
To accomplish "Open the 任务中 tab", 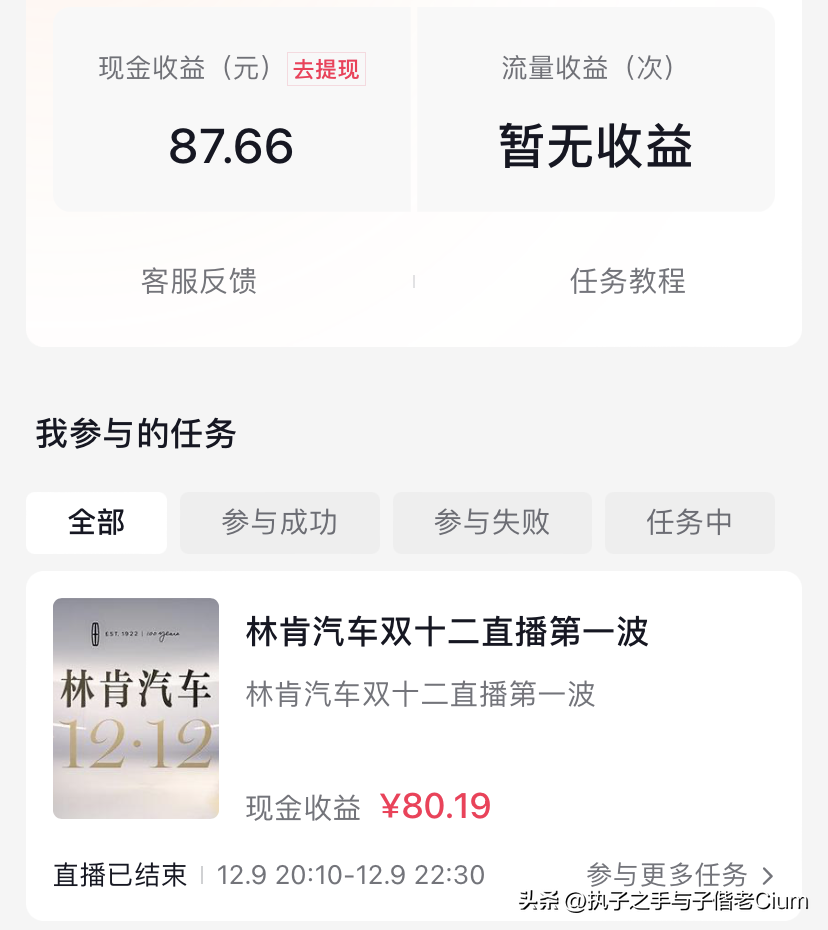I will [x=689, y=522].
